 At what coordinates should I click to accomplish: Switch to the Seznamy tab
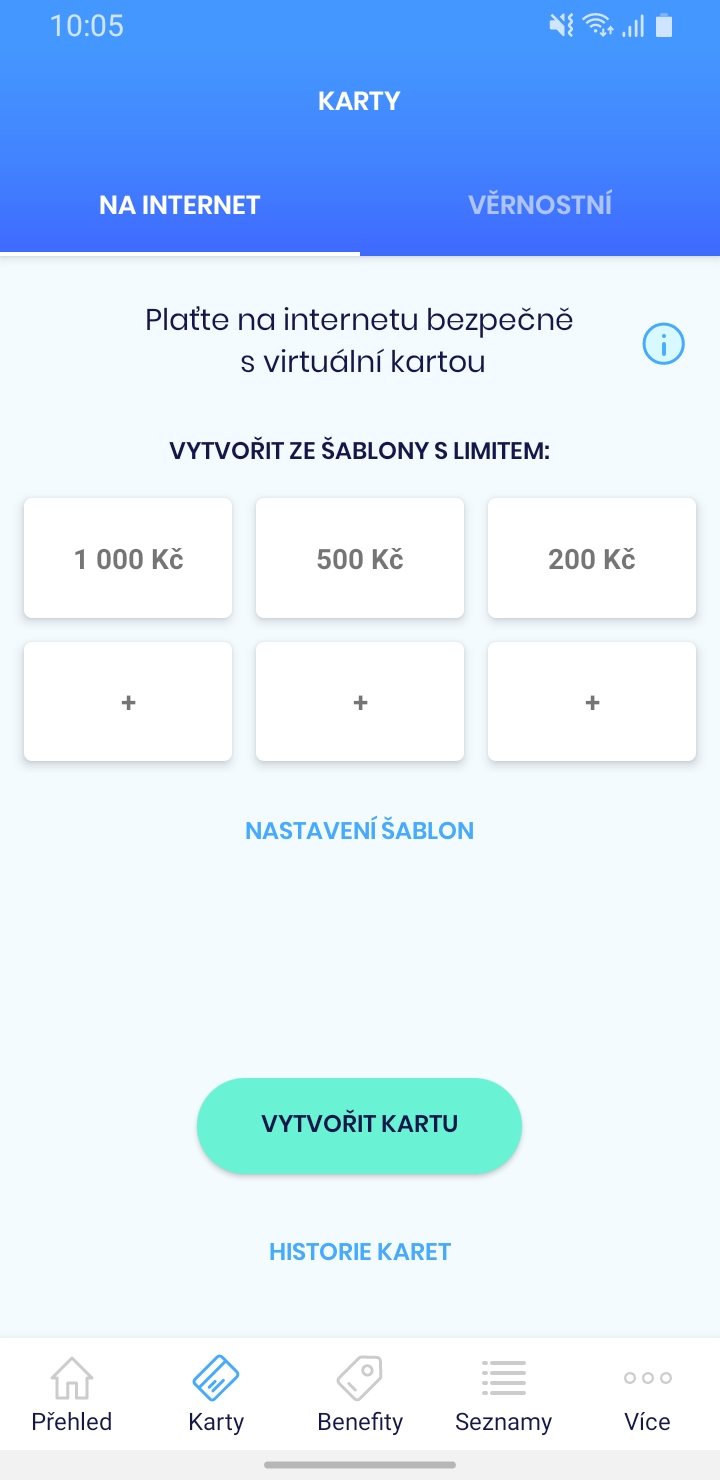tap(504, 1394)
